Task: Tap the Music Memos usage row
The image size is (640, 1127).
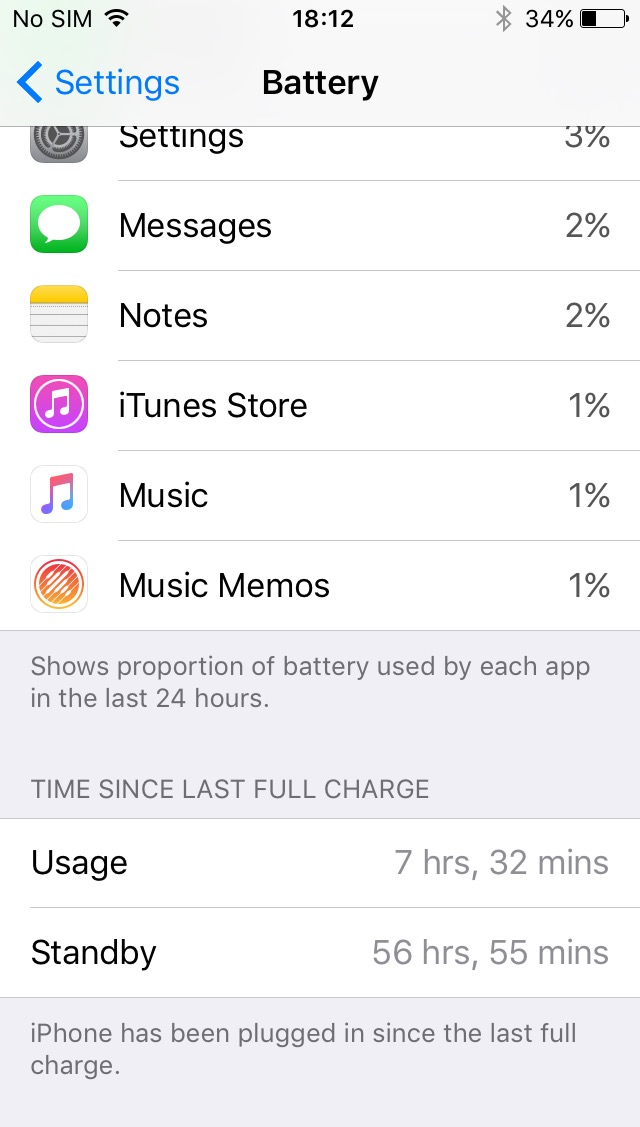Action: click(320, 585)
